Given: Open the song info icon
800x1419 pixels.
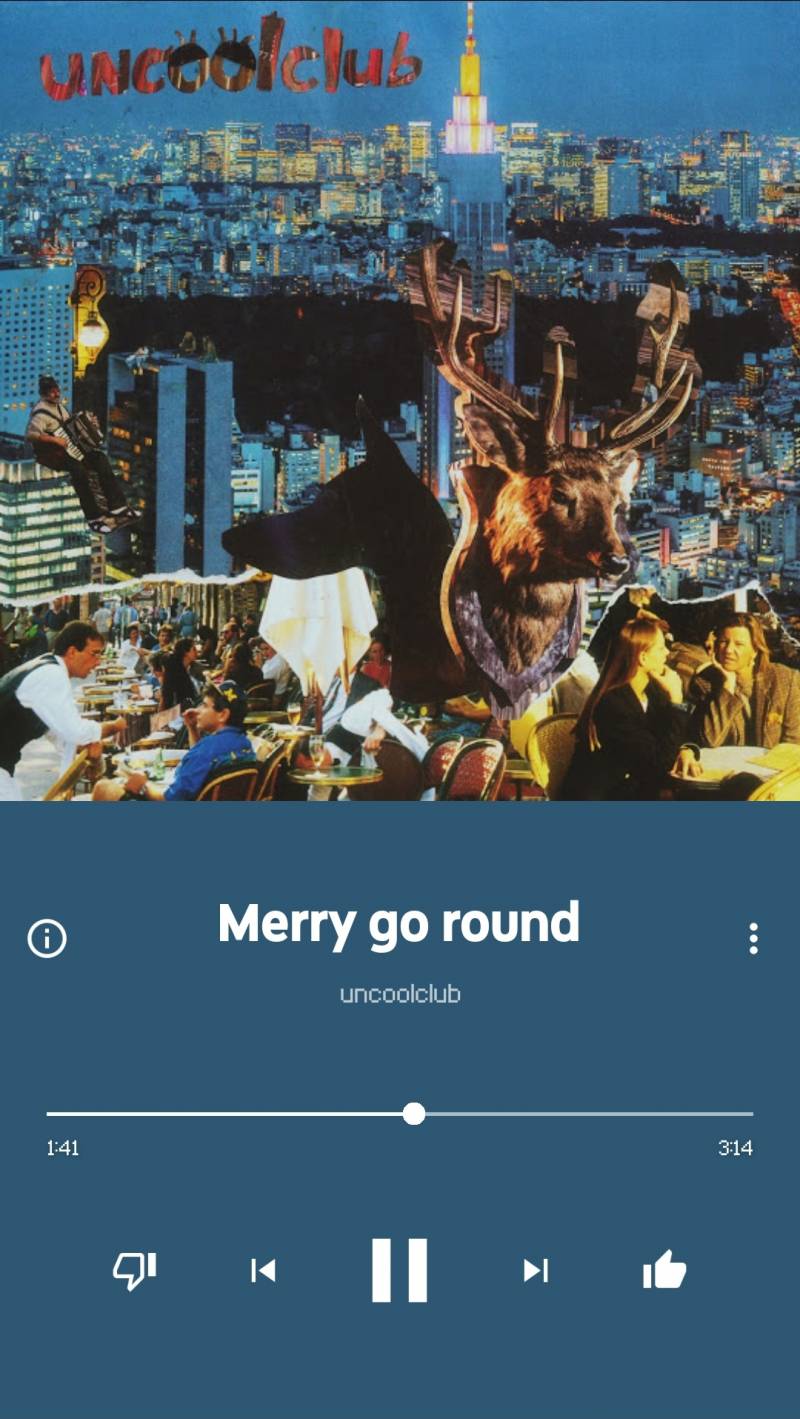Looking at the screenshot, I should (x=47, y=938).
